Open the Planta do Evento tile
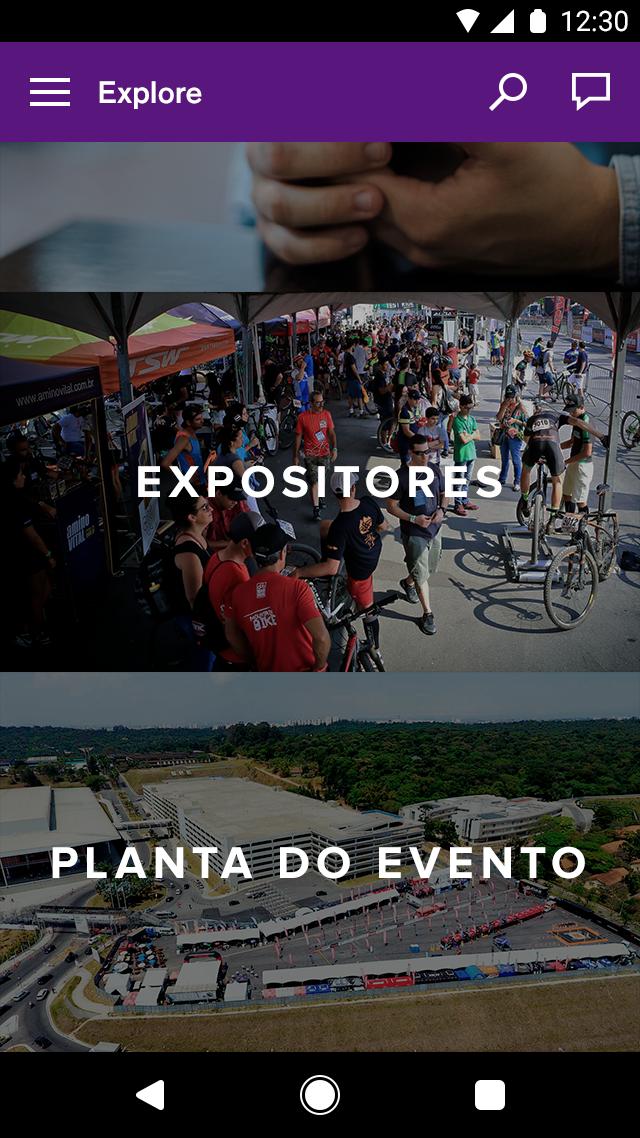The height and width of the screenshot is (1138, 640). coord(320,862)
